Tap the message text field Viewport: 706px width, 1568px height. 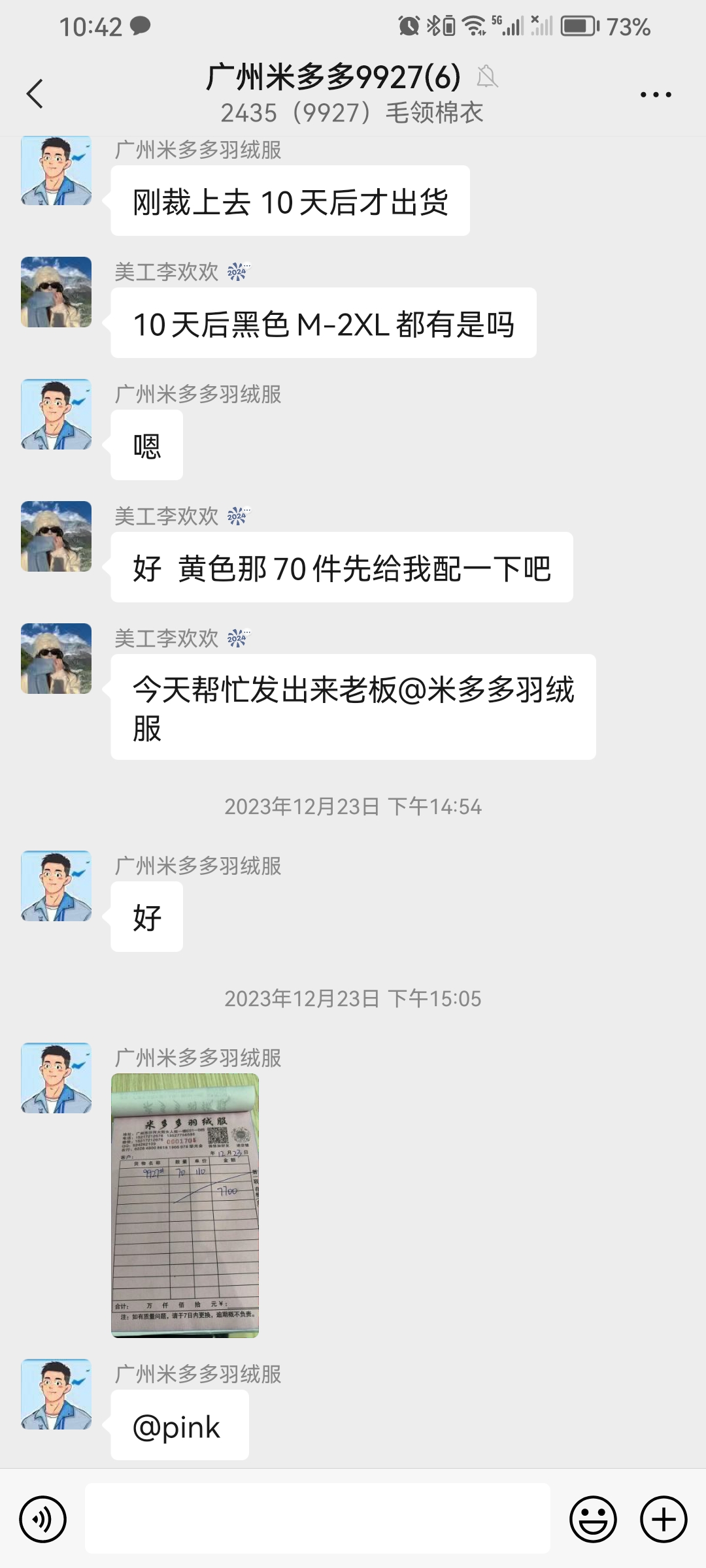point(317,1519)
